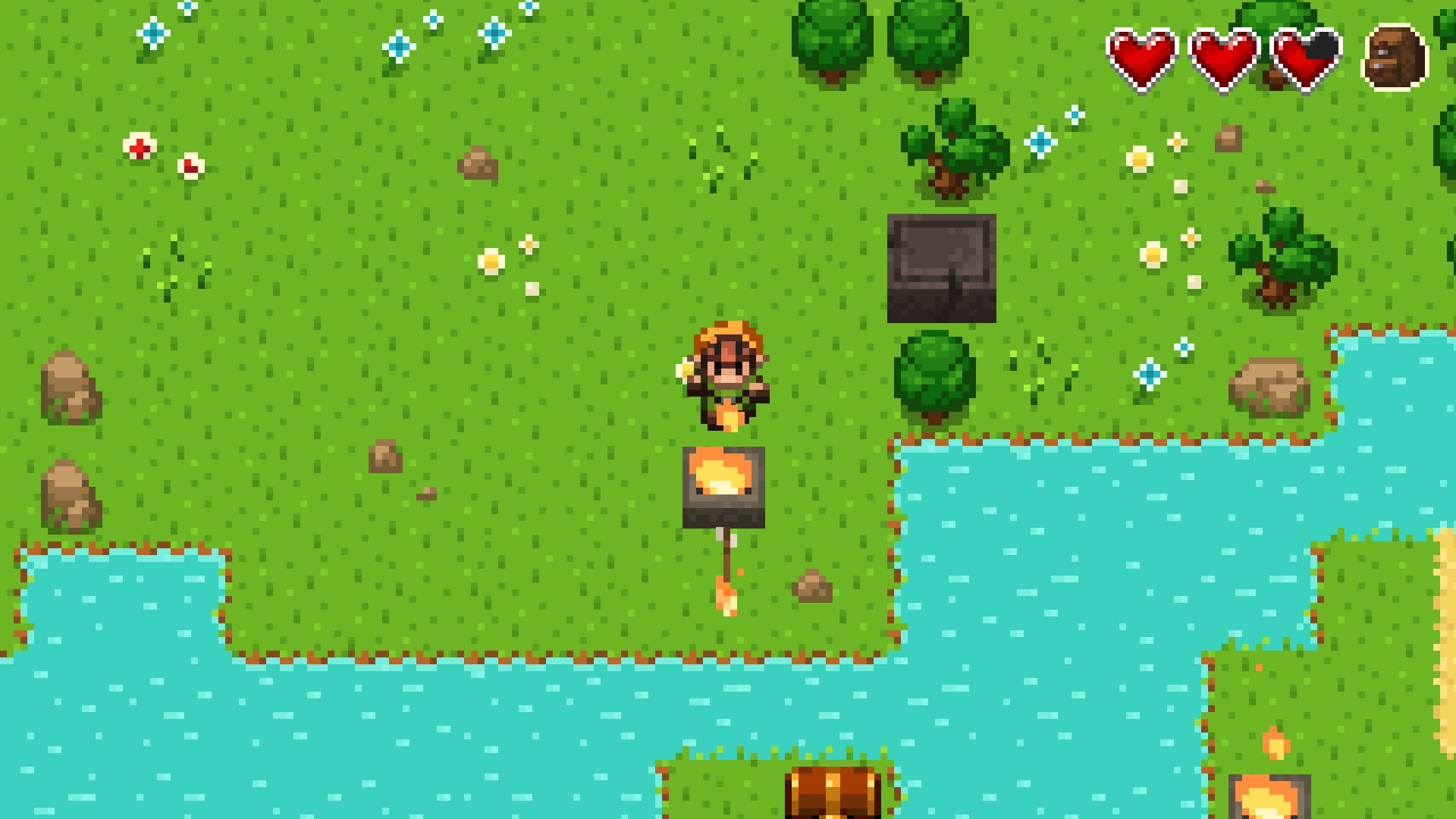The height and width of the screenshot is (819, 1456).
Task: Open the backpack inventory icon
Action: coord(1395,58)
